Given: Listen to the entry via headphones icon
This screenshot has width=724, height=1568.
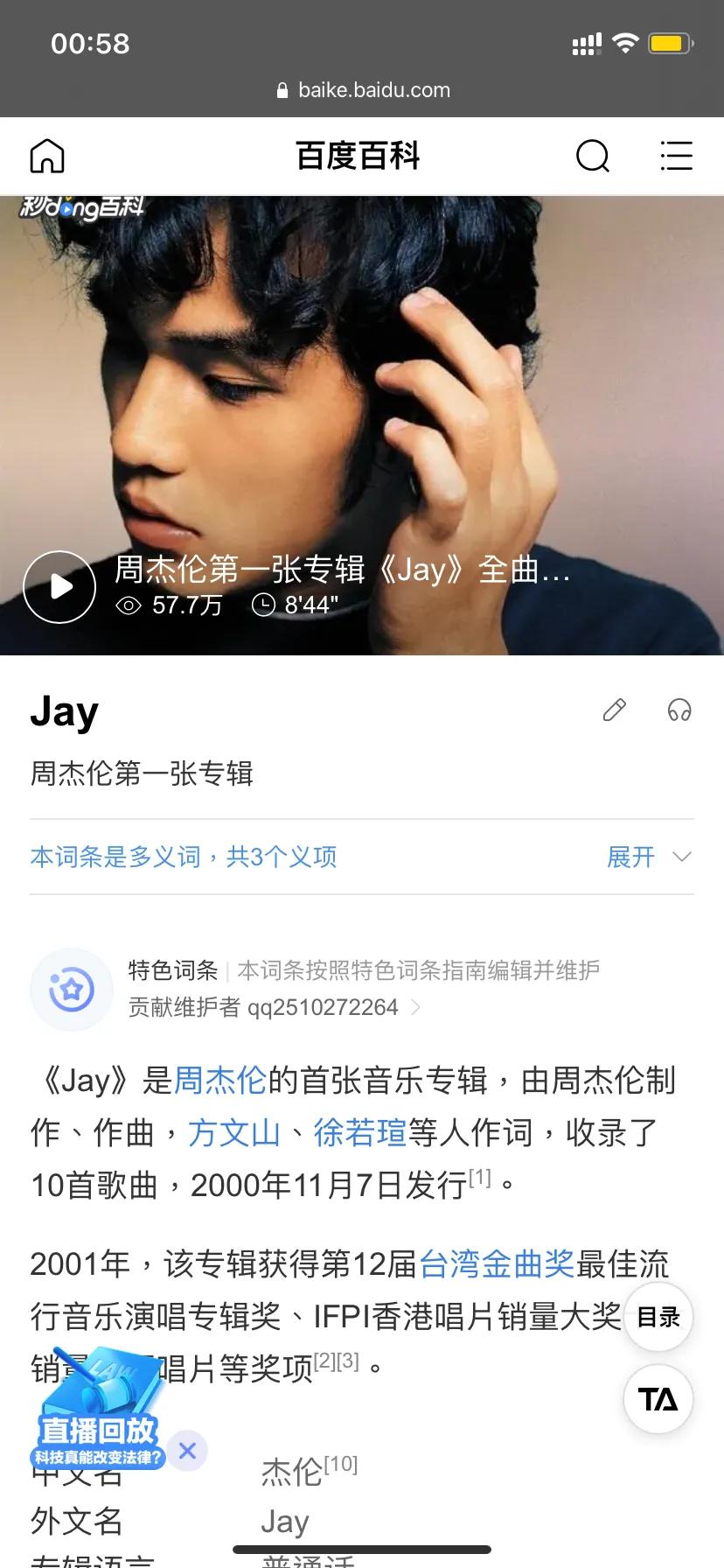Looking at the screenshot, I should [x=679, y=710].
